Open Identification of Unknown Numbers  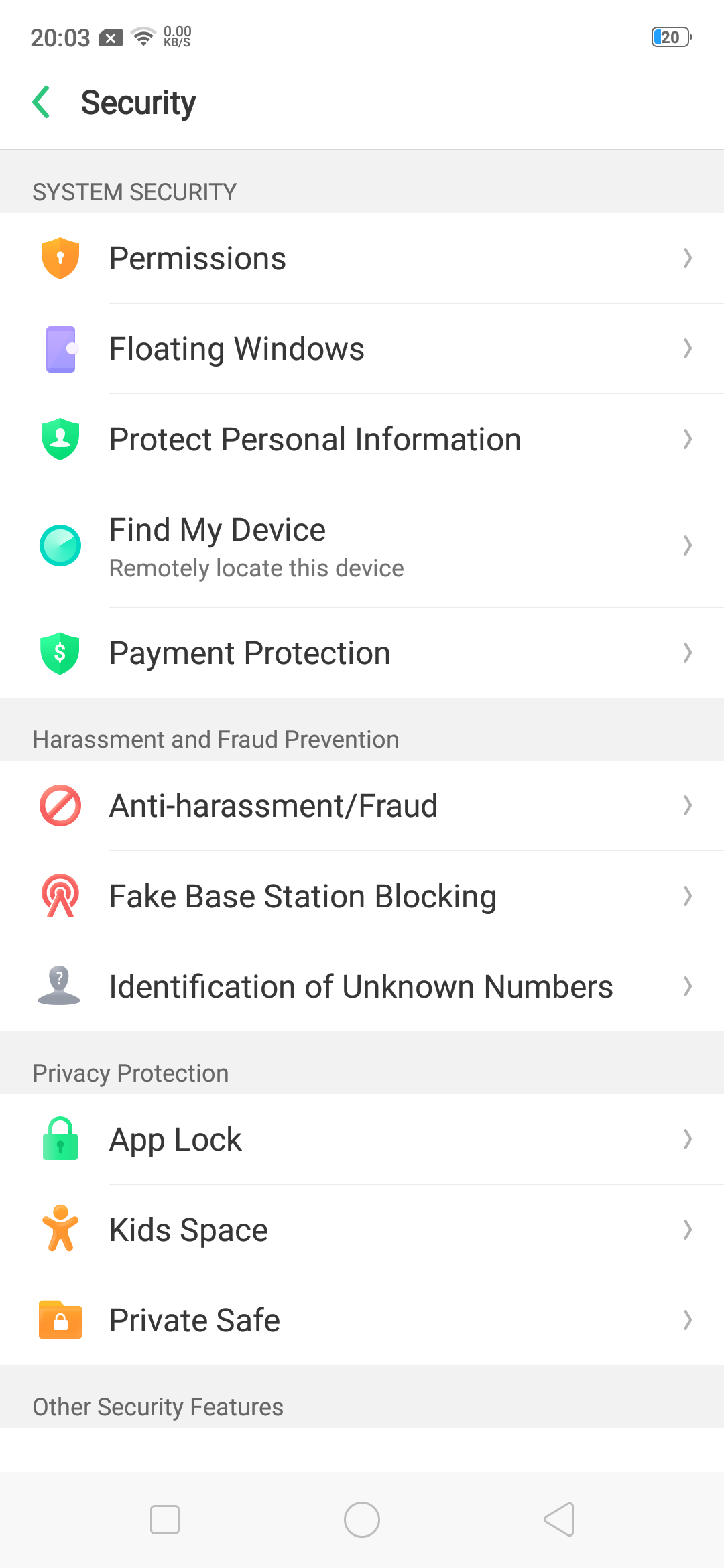tap(362, 987)
